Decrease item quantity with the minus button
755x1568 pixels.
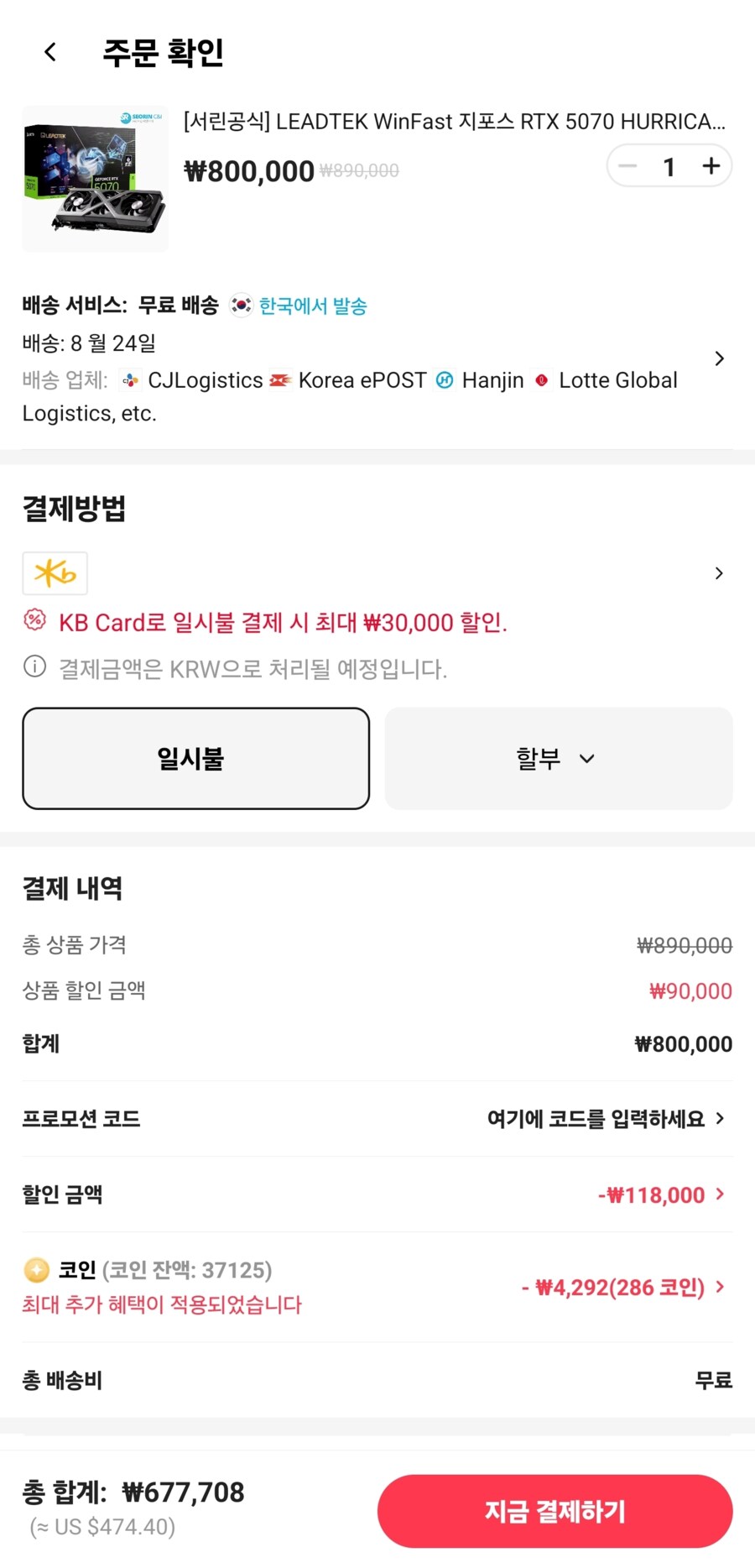coord(627,165)
